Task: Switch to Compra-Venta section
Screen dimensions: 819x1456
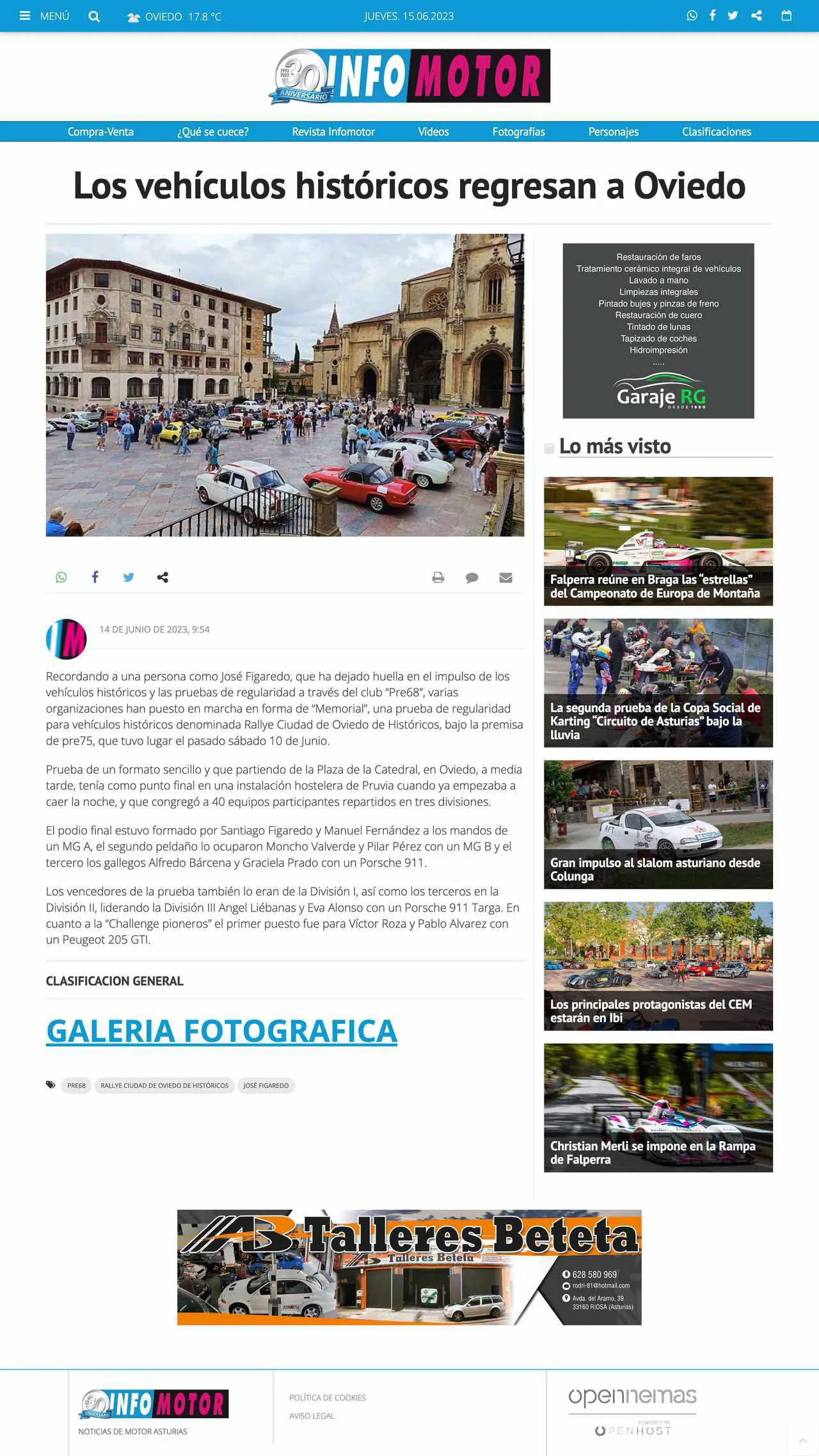Action: click(x=100, y=132)
